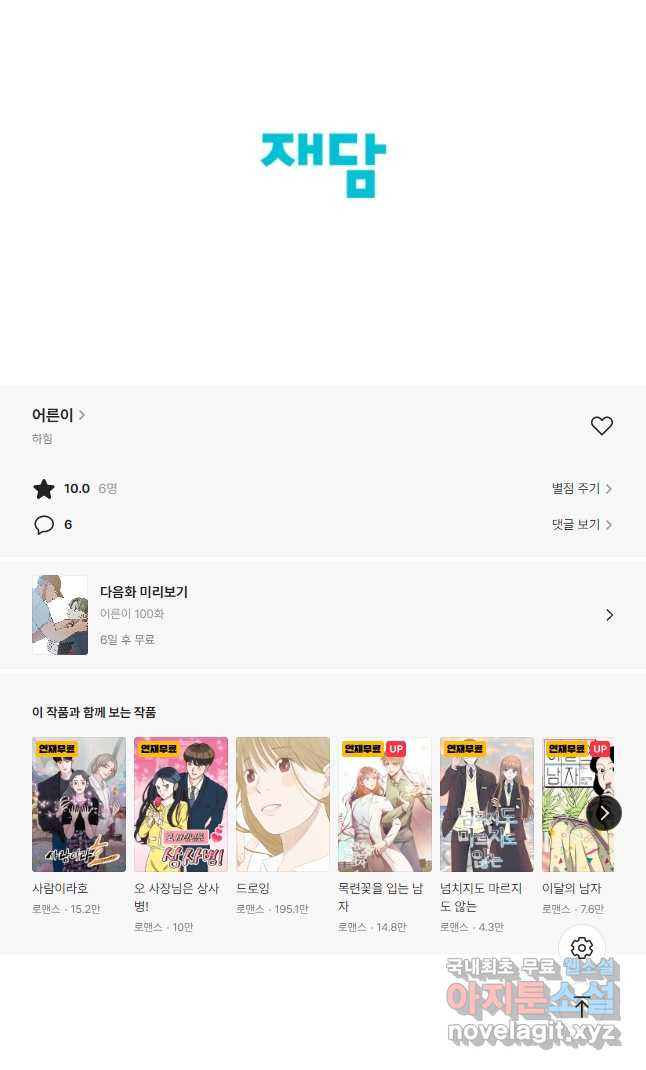Viewport: 646px width, 1070px height.
Task: Open viewer settings with the gear icon
Action: (x=582, y=948)
